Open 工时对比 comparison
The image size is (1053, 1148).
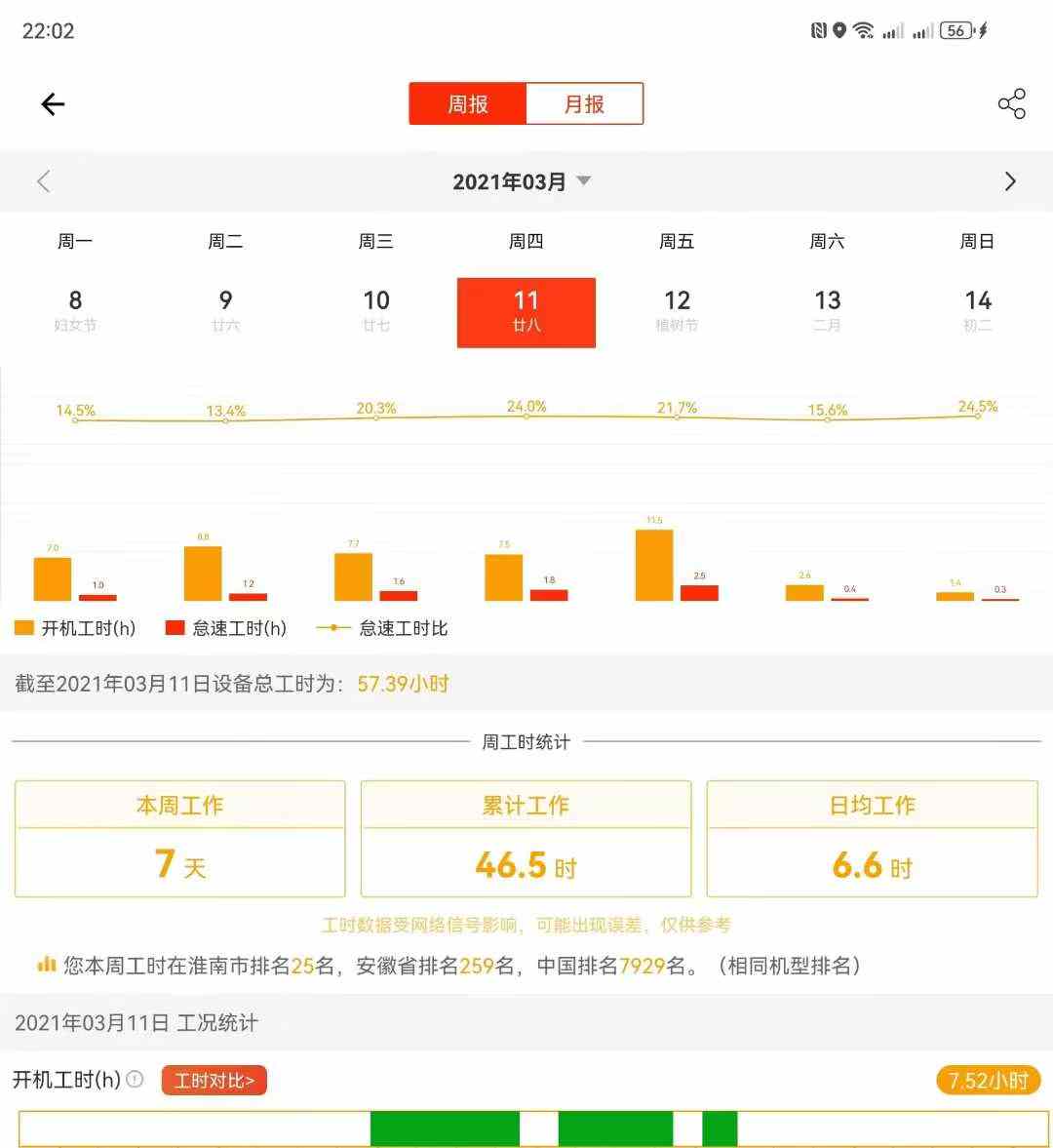pos(214,1081)
